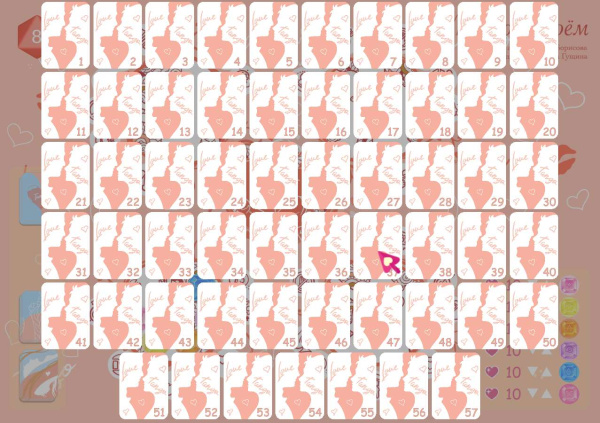Choose card number 41
600x423 pixels.
pyautogui.click(x=65, y=316)
